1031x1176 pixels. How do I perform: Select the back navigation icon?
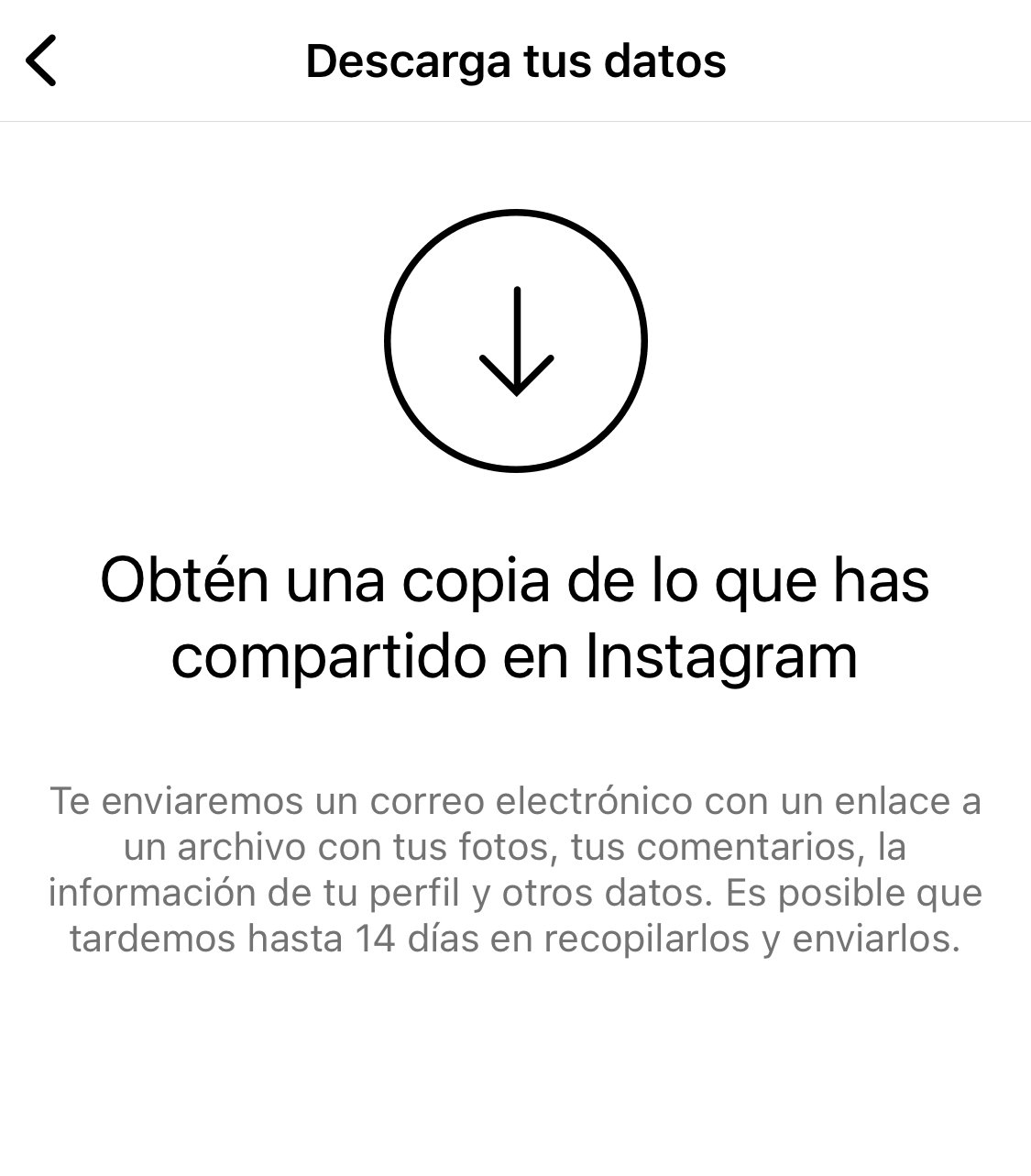coord(43,62)
